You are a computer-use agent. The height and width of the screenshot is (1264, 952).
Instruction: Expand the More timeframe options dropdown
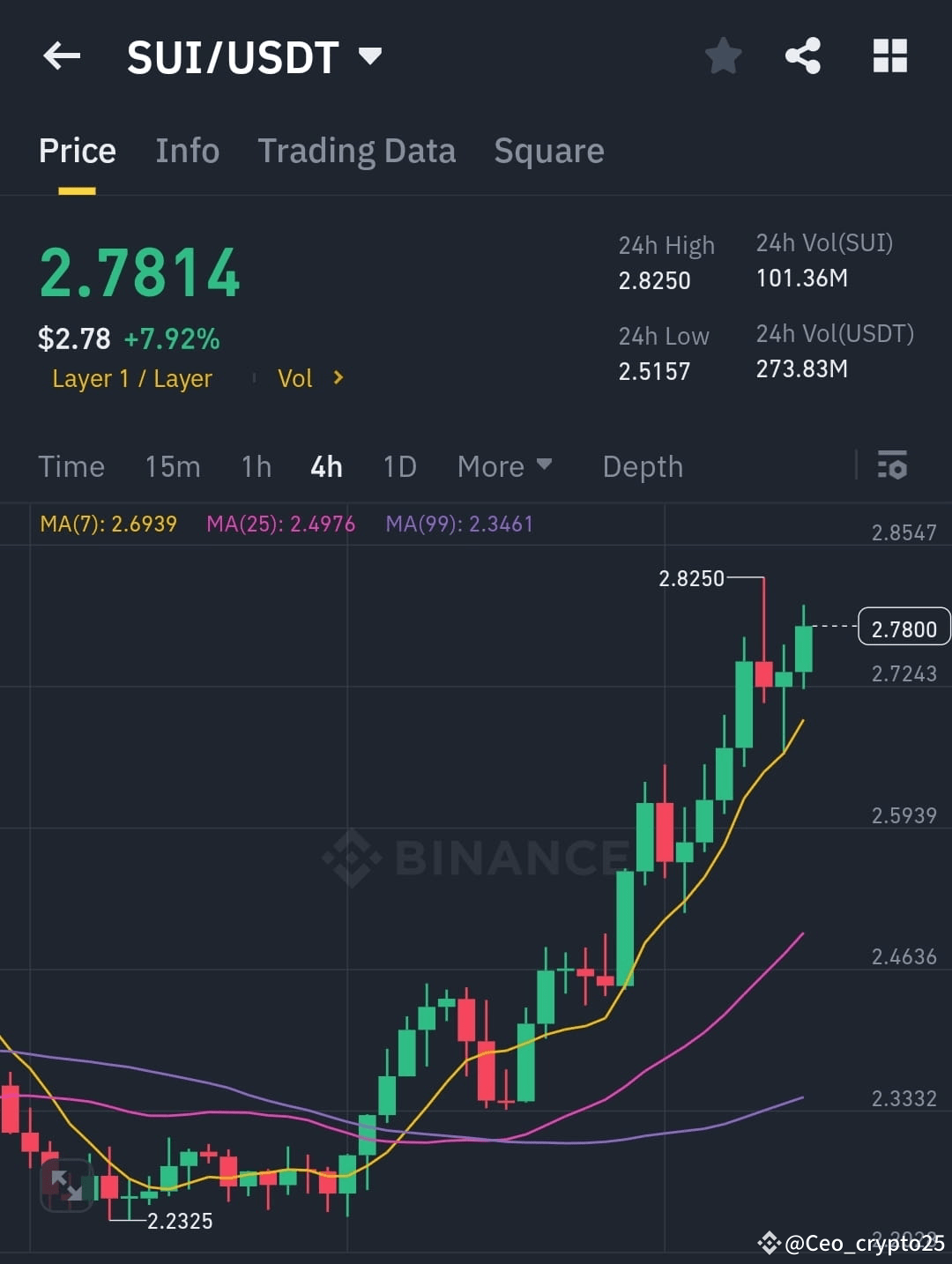click(x=504, y=466)
